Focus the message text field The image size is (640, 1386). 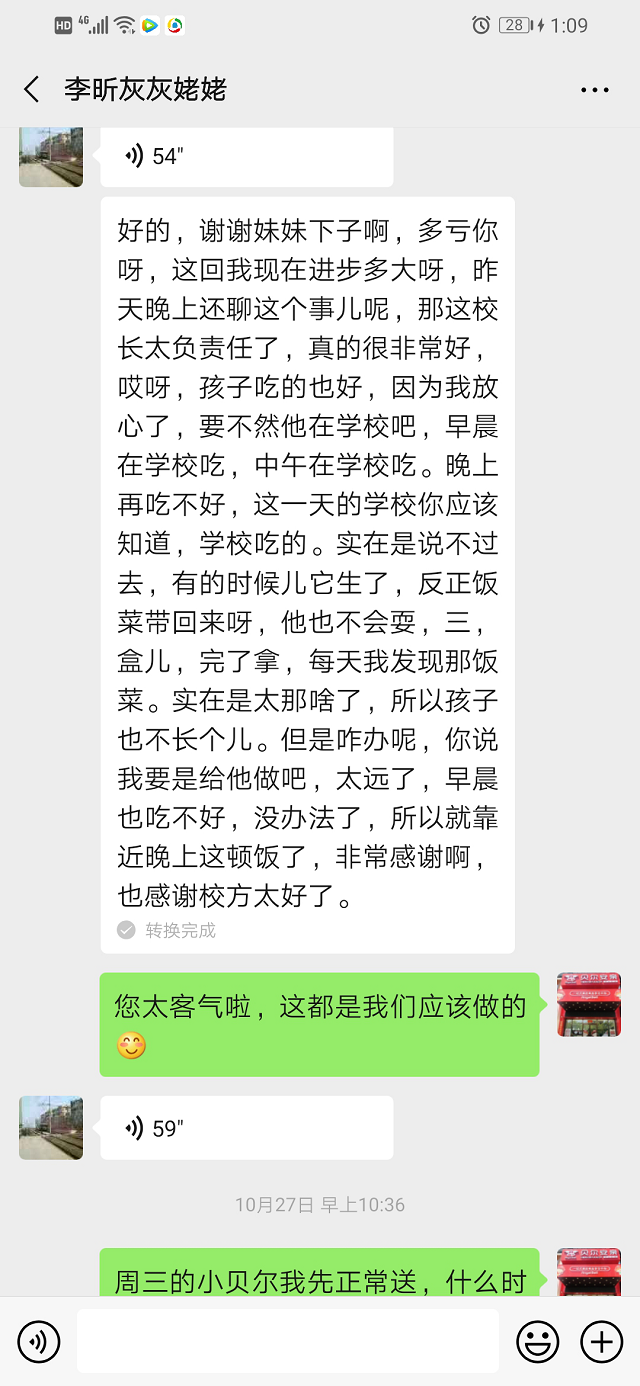[x=287, y=1341]
